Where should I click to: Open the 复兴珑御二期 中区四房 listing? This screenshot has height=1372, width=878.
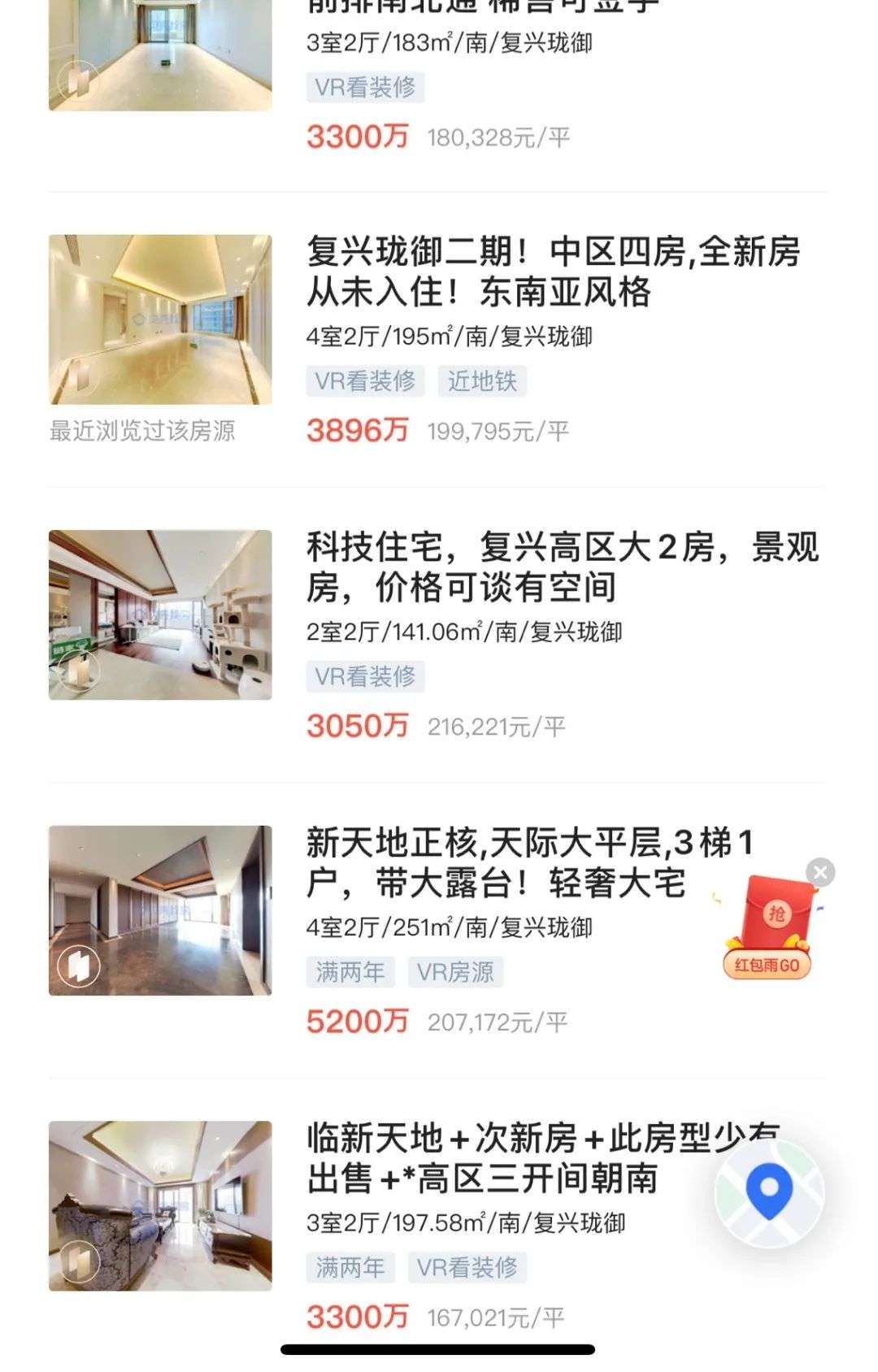tap(553, 272)
